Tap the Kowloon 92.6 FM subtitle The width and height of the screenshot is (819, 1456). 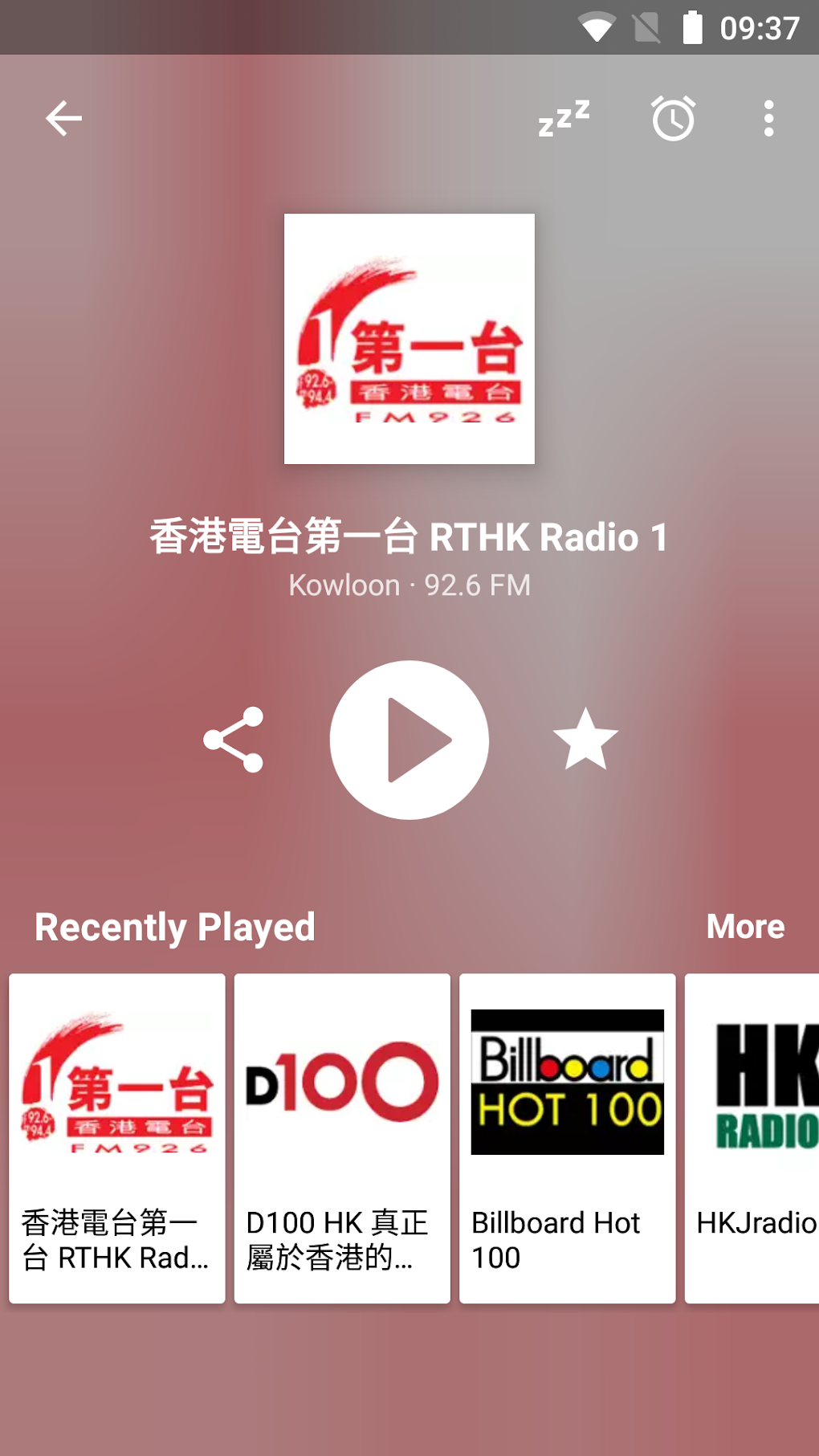tap(409, 585)
